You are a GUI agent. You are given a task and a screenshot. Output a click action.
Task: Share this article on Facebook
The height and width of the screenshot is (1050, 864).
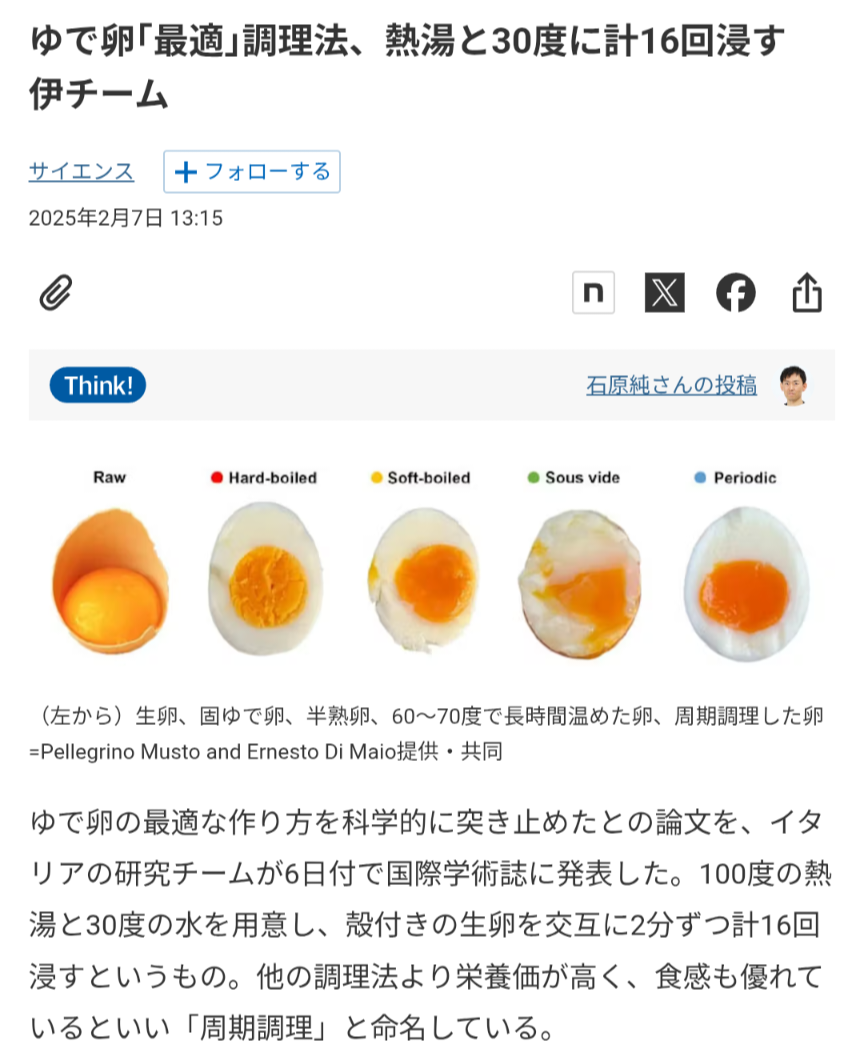pyautogui.click(x=736, y=293)
